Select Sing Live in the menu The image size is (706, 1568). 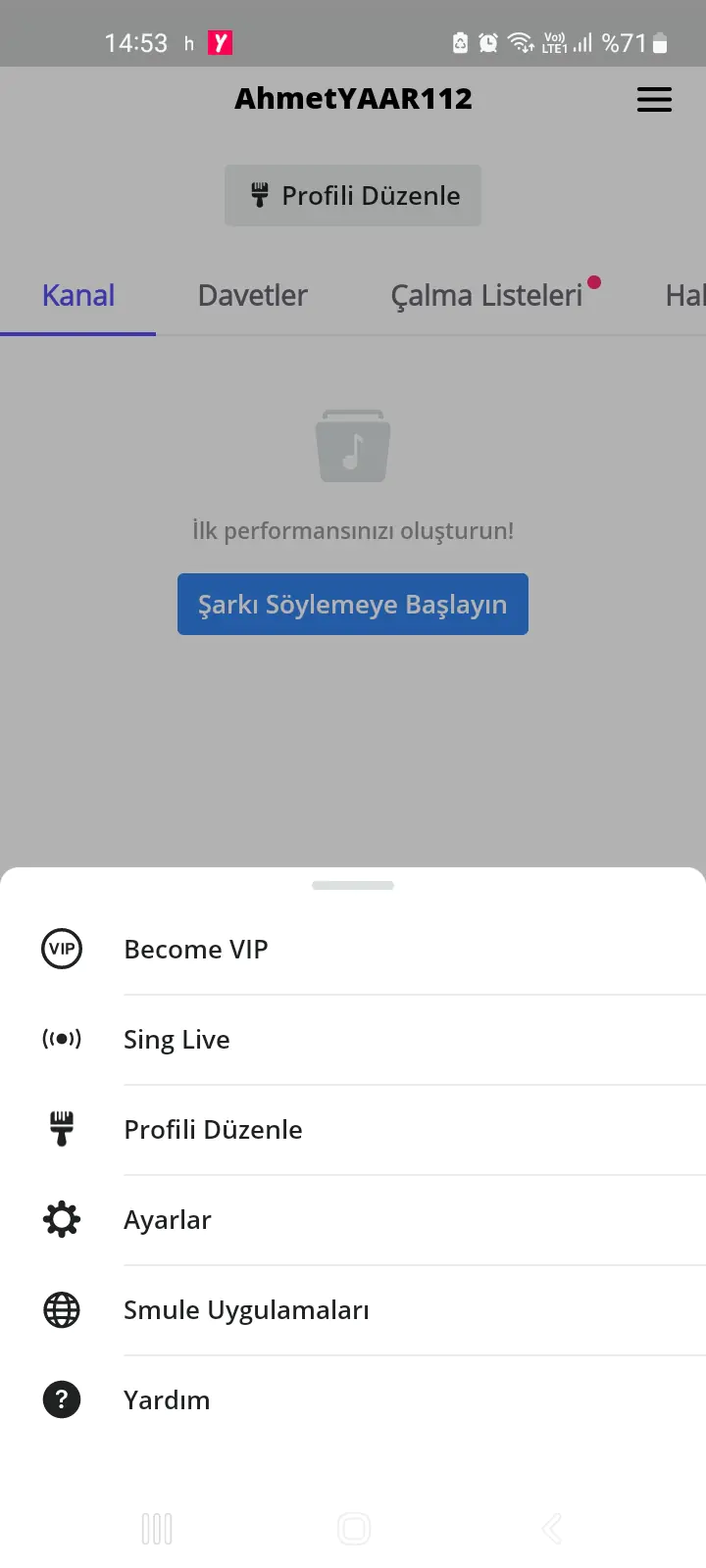point(176,1039)
